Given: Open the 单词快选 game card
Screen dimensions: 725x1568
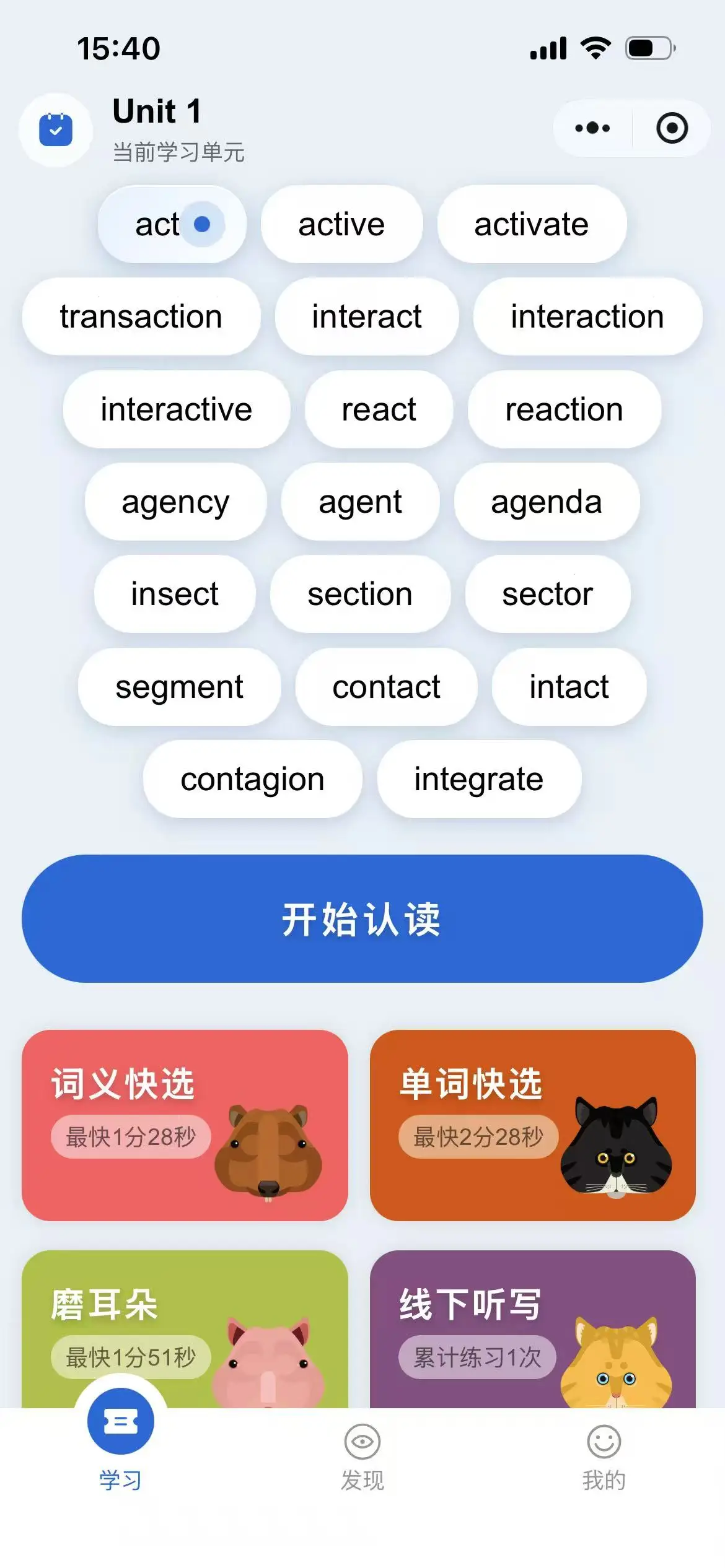Looking at the screenshot, I should tap(532, 1125).
